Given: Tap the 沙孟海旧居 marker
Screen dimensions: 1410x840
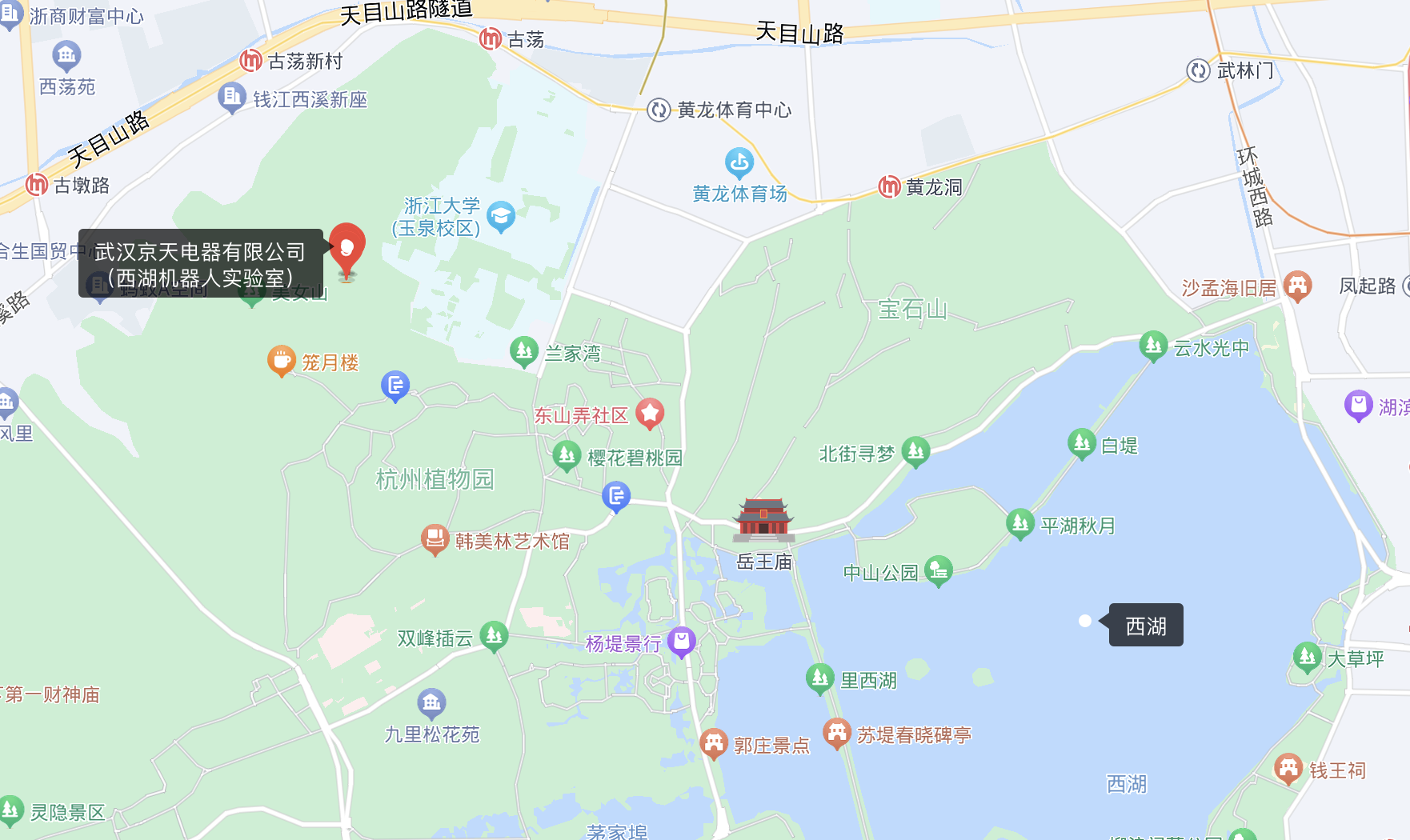Looking at the screenshot, I should (x=1297, y=286).
